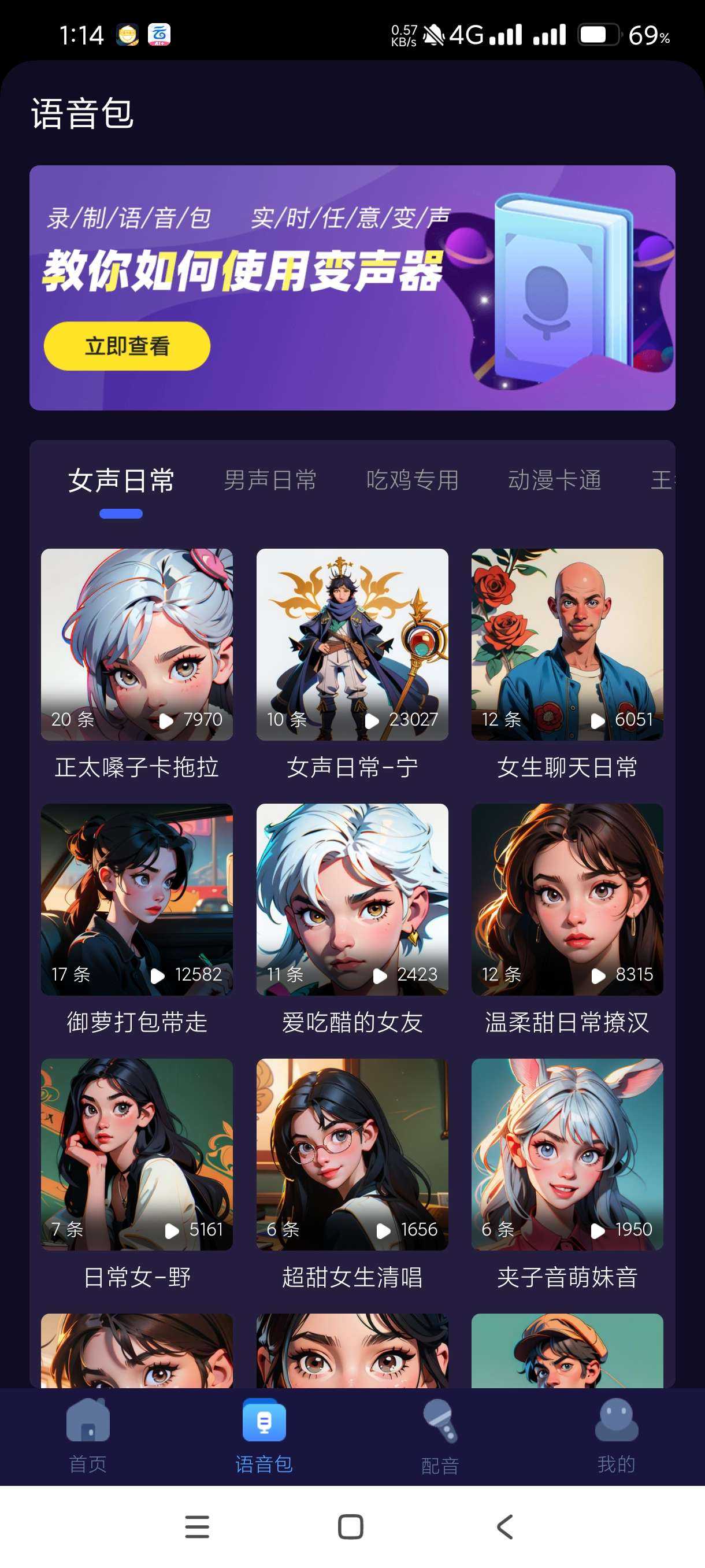Tap the 立即查看 button on the banner

click(x=127, y=346)
